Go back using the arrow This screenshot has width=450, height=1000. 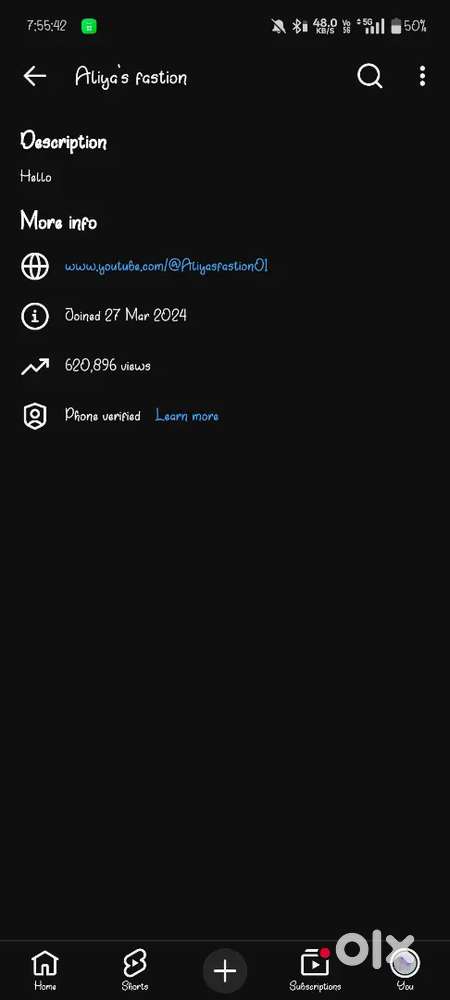pyautogui.click(x=34, y=77)
